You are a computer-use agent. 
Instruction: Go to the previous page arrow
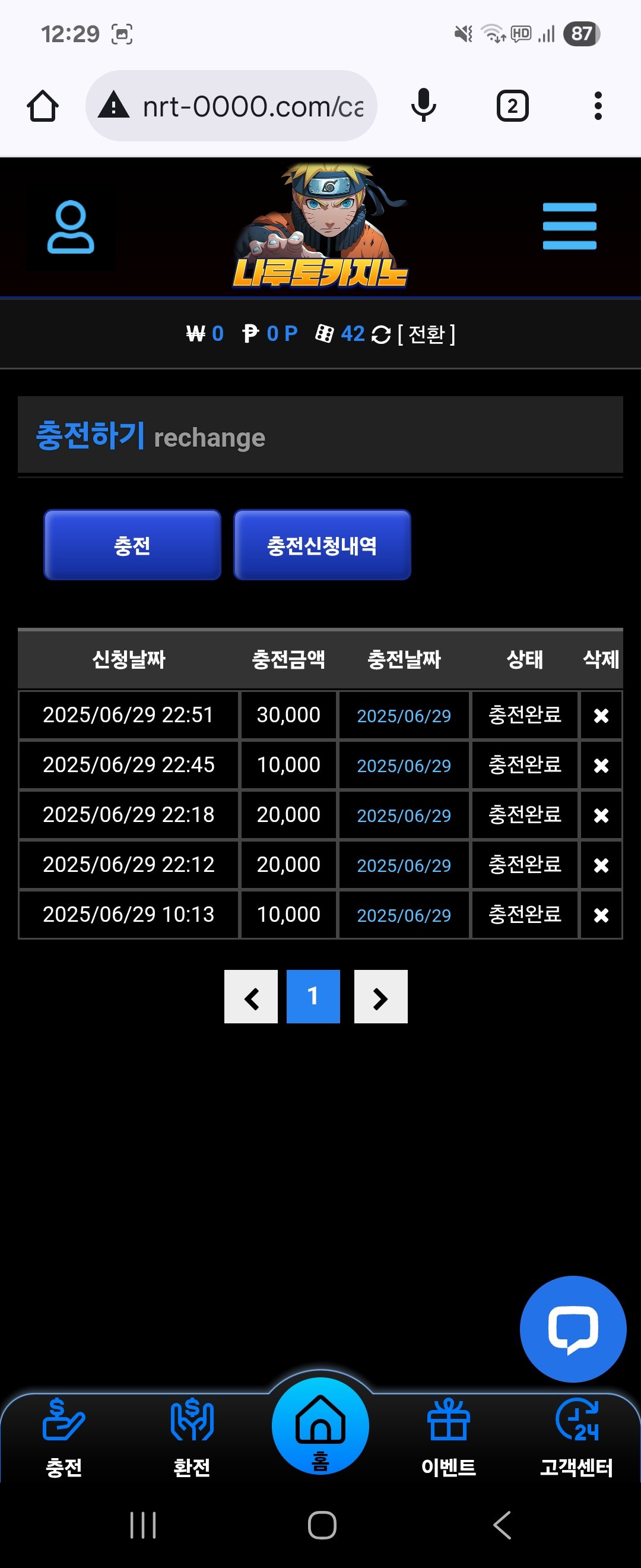coord(251,997)
